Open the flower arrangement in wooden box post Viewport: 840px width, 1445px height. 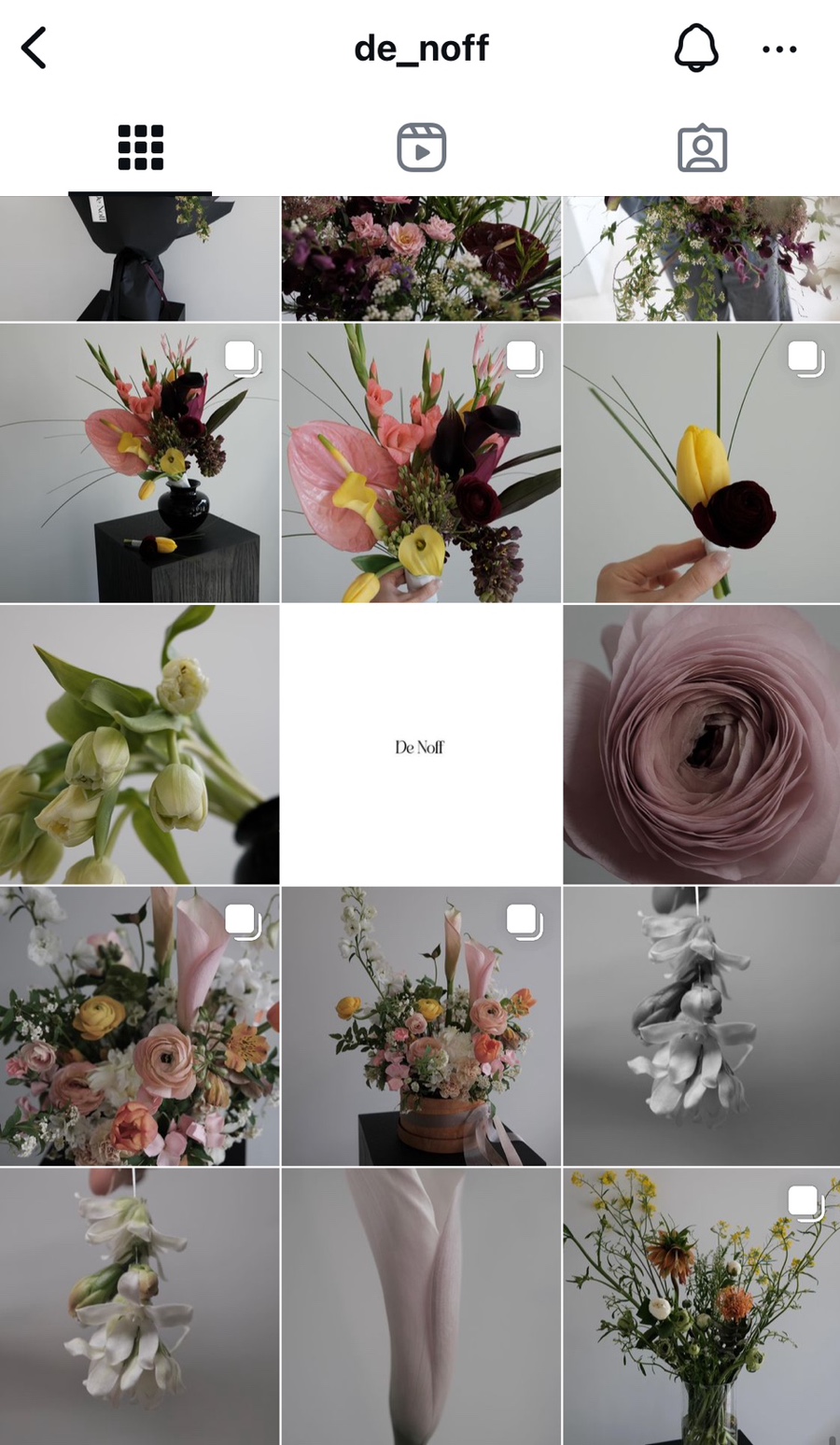(x=421, y=1026)
